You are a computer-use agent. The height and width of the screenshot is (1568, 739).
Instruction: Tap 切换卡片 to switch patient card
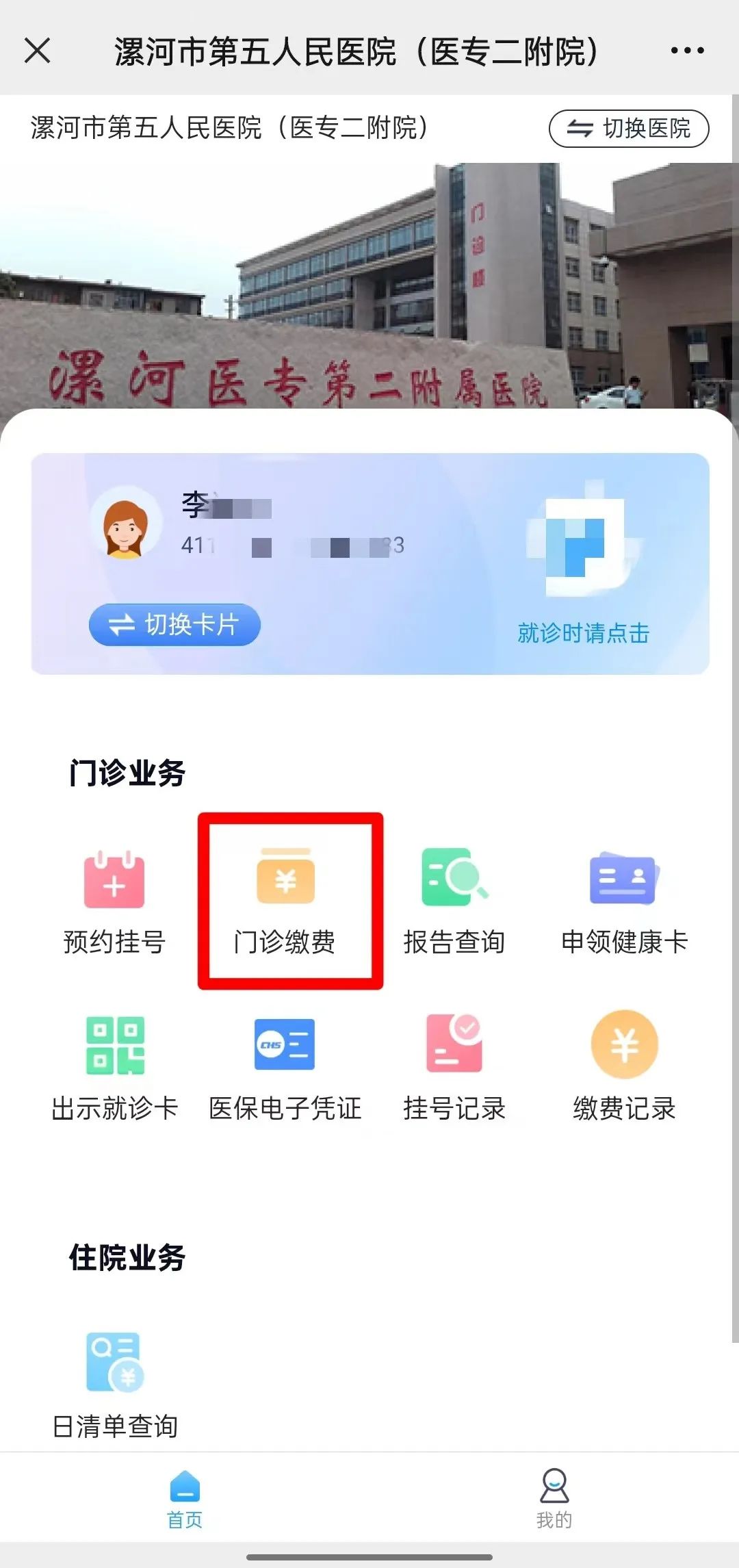pos(174,624)
